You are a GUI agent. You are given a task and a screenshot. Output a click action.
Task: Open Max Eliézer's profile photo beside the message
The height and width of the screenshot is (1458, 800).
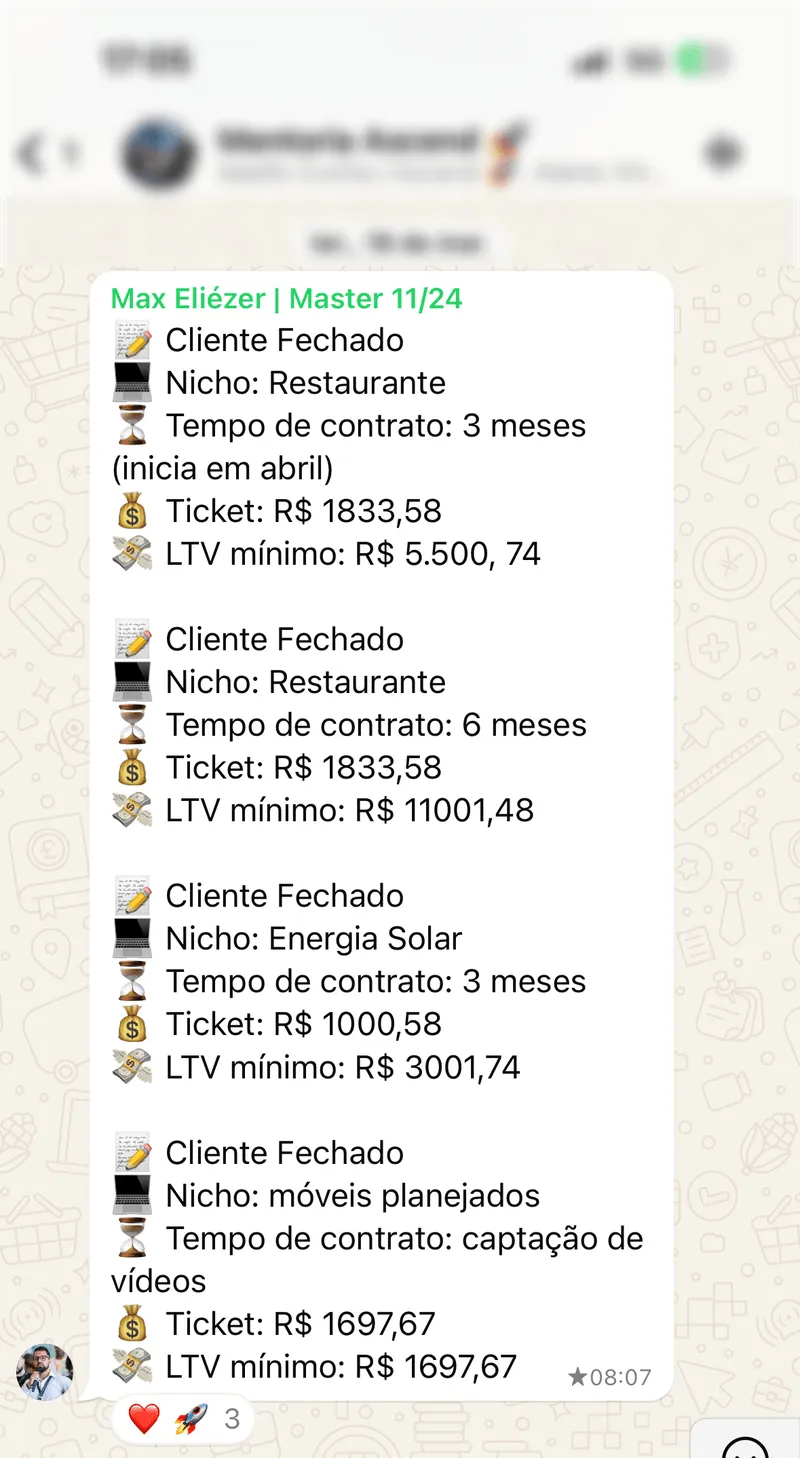pyautogui.click(x=45, y=1371)
